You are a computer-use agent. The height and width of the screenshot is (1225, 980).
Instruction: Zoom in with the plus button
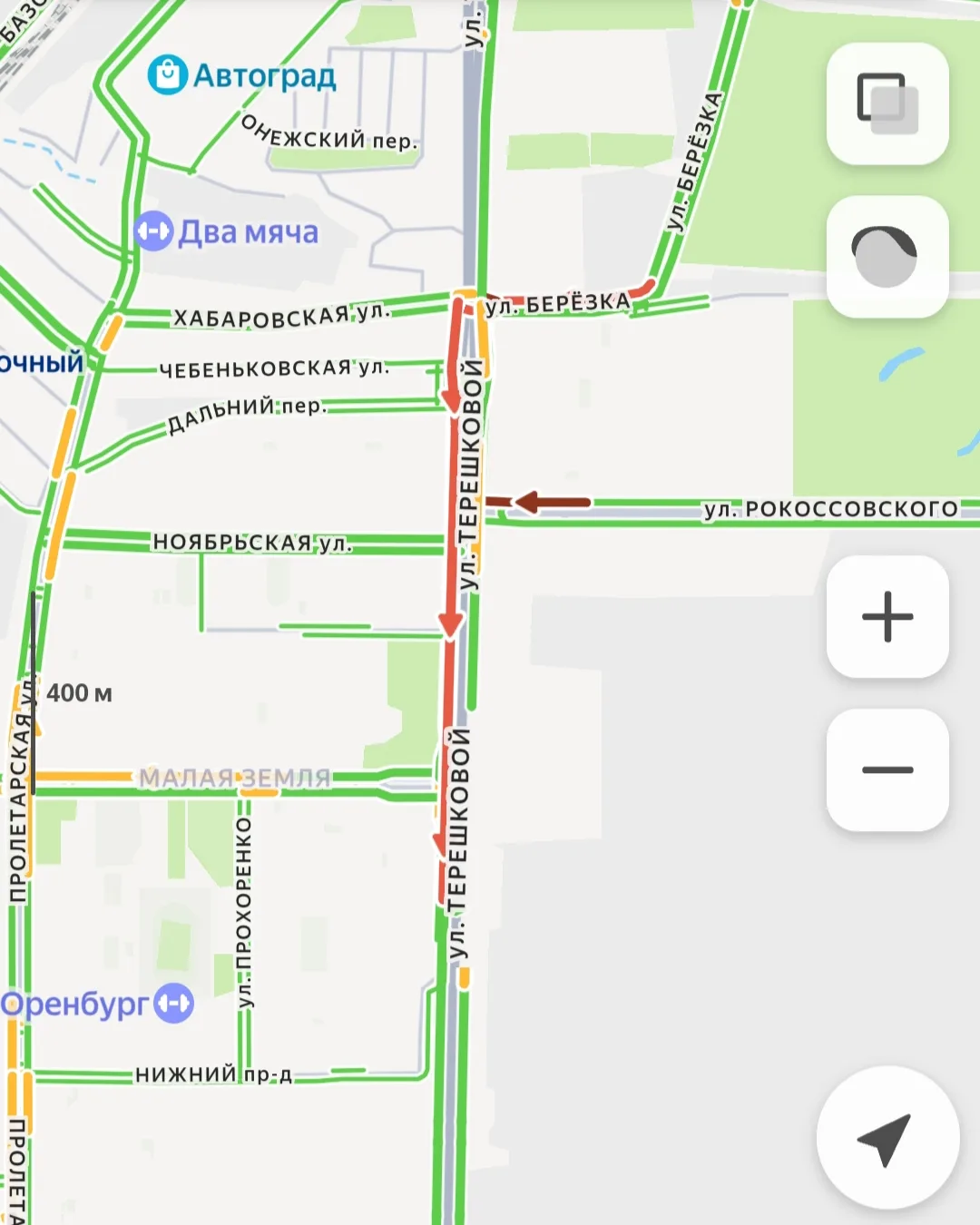(x=887, y=617)
